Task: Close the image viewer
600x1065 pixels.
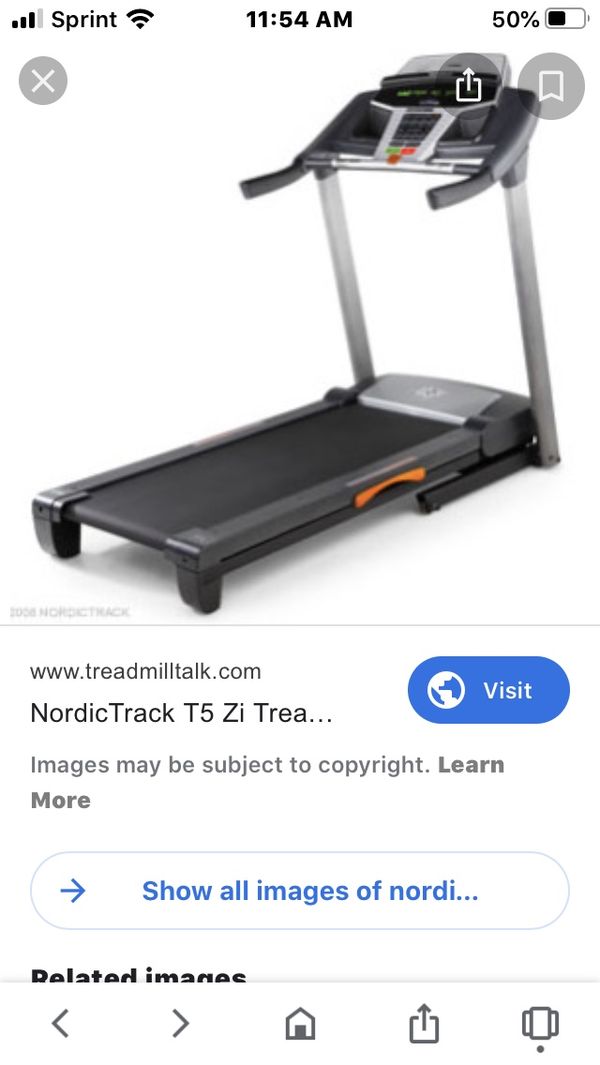Action: click(43, 81)
